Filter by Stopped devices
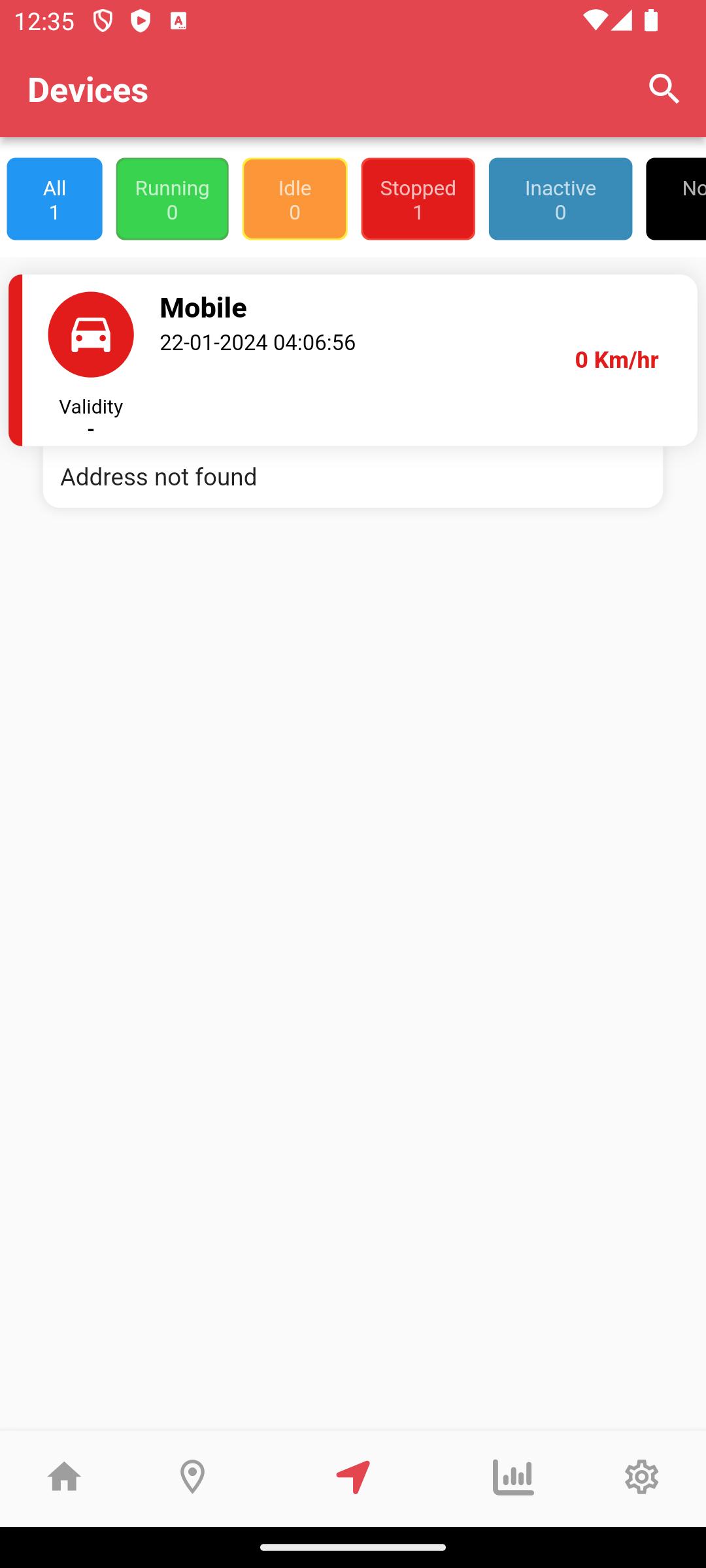The height and width of the screenshot is (1568, 706). tap(418, 199)
